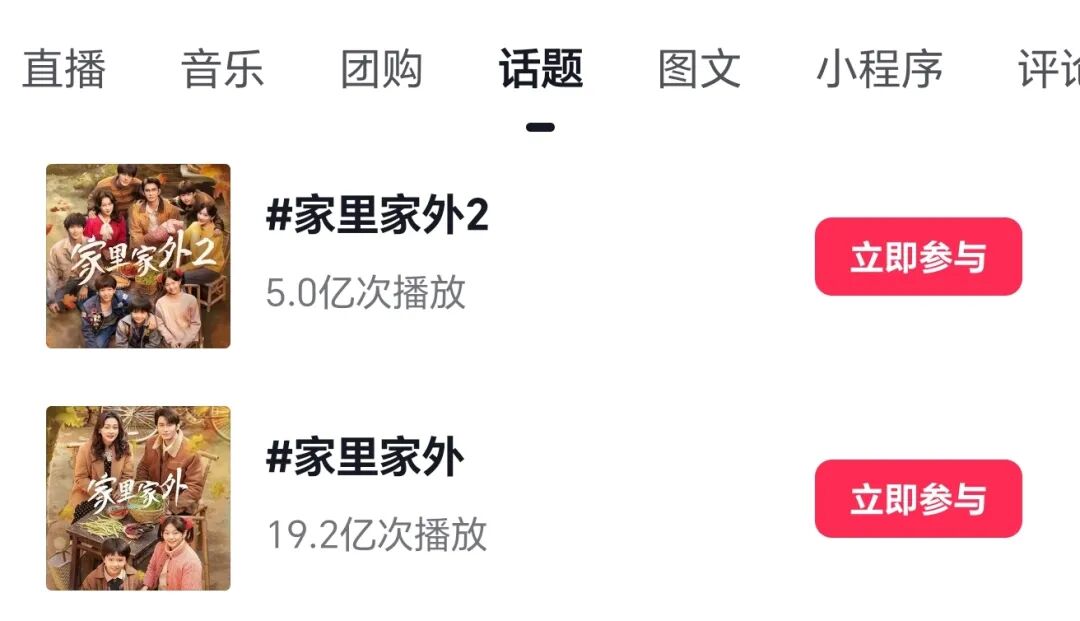This screenshot has width=1080, height=621.
Task: Switch to the 直播 tab
Action: [64, 70]
